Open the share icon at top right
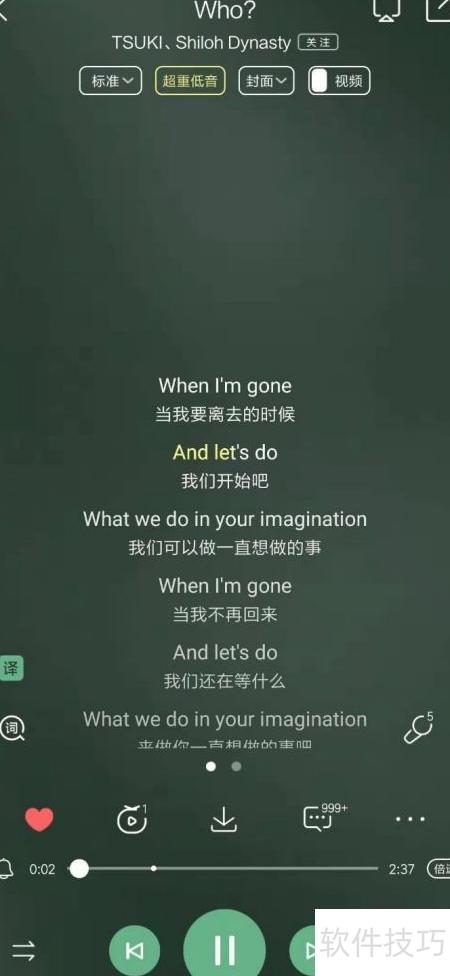The image size is (450, 976). pos(438,9)
